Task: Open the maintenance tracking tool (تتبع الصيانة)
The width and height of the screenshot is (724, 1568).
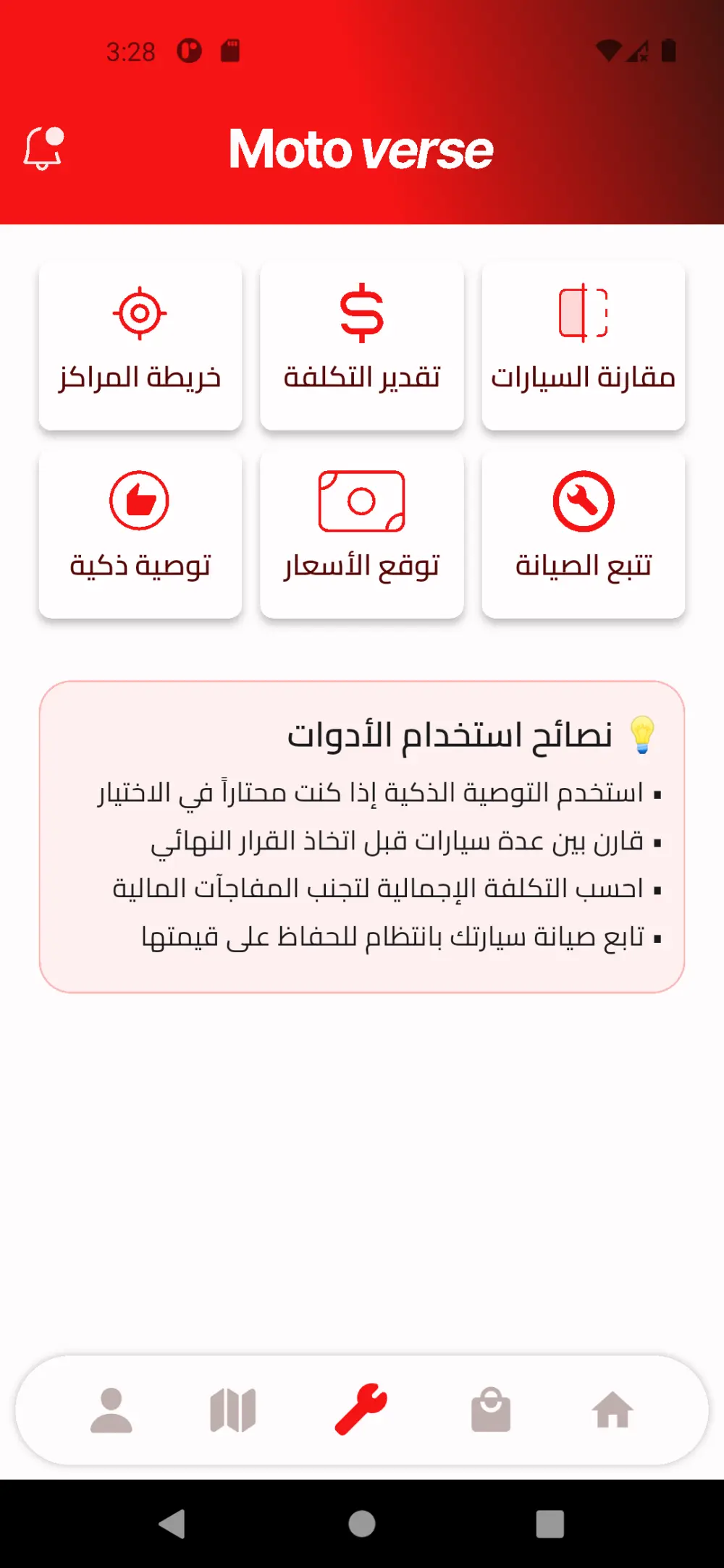Action: pyautogui.click(x=584, y=532)
